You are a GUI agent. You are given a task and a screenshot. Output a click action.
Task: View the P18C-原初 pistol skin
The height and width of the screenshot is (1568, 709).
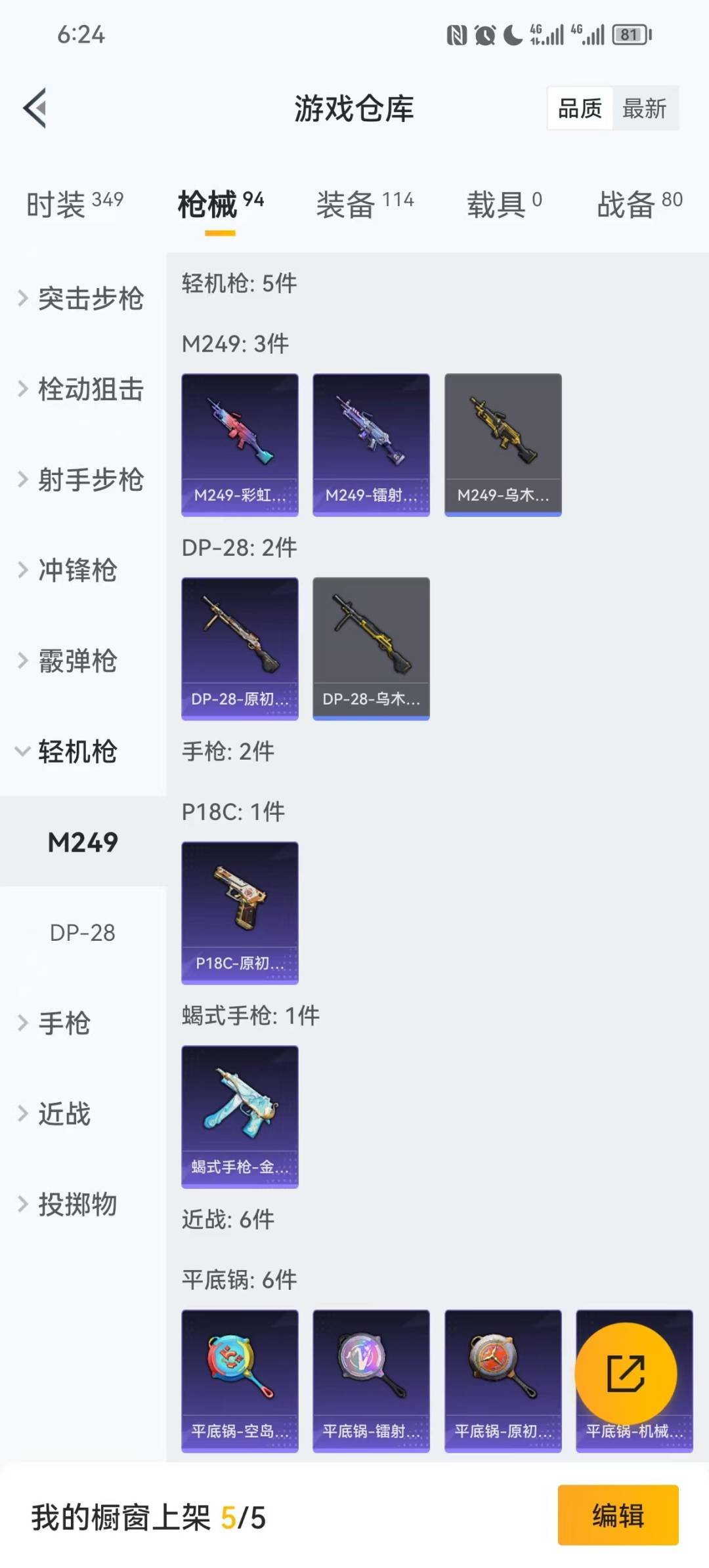(240, 912)
